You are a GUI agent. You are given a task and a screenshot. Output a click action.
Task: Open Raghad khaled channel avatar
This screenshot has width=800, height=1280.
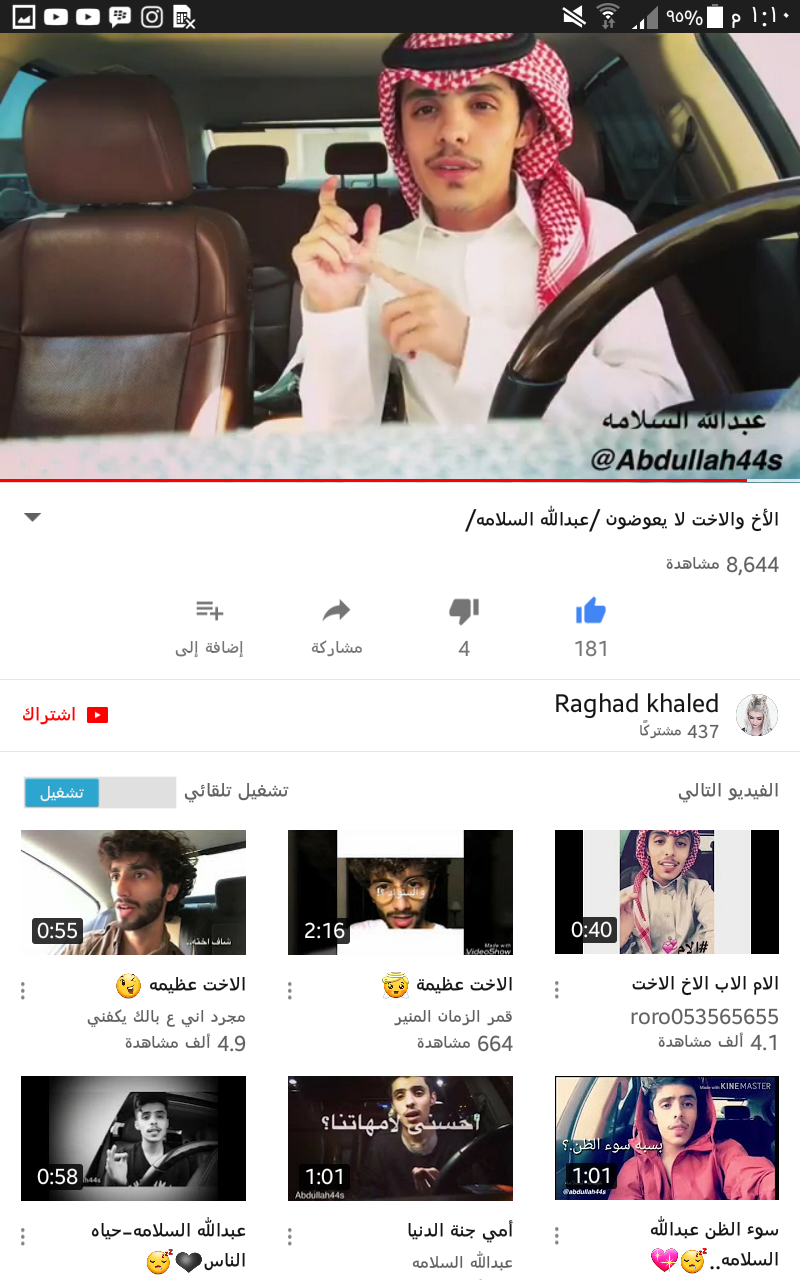point(757,715)
